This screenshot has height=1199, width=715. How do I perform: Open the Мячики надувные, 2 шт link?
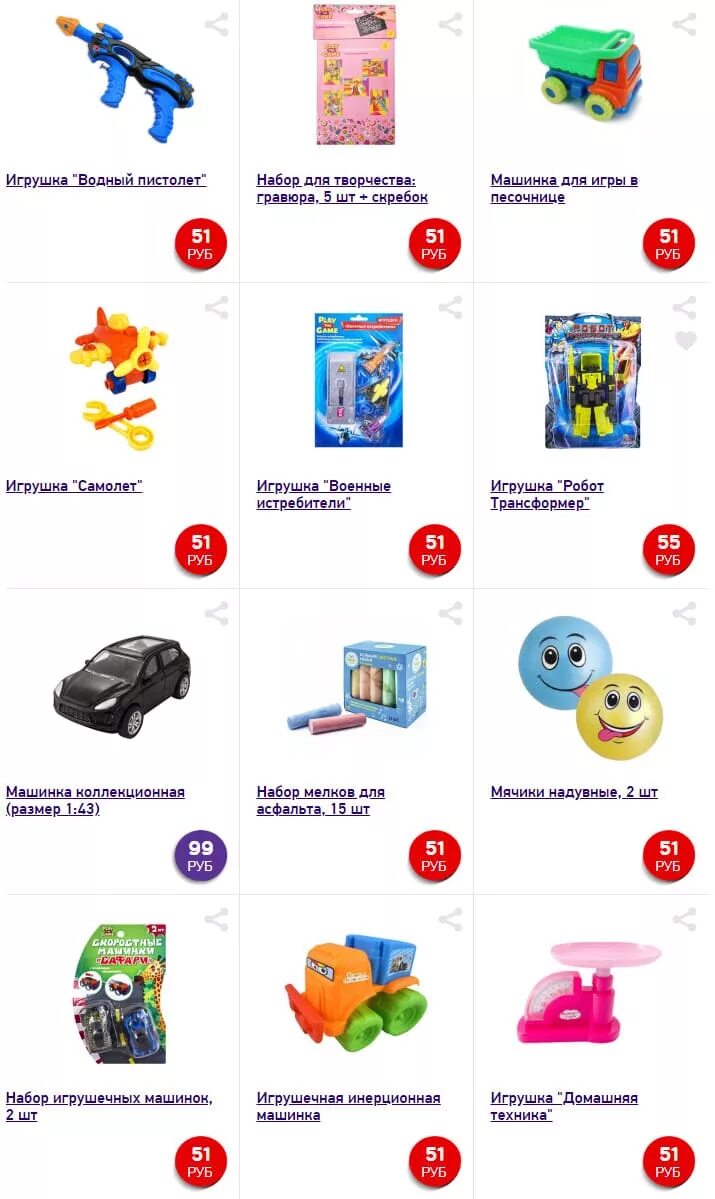574,793
